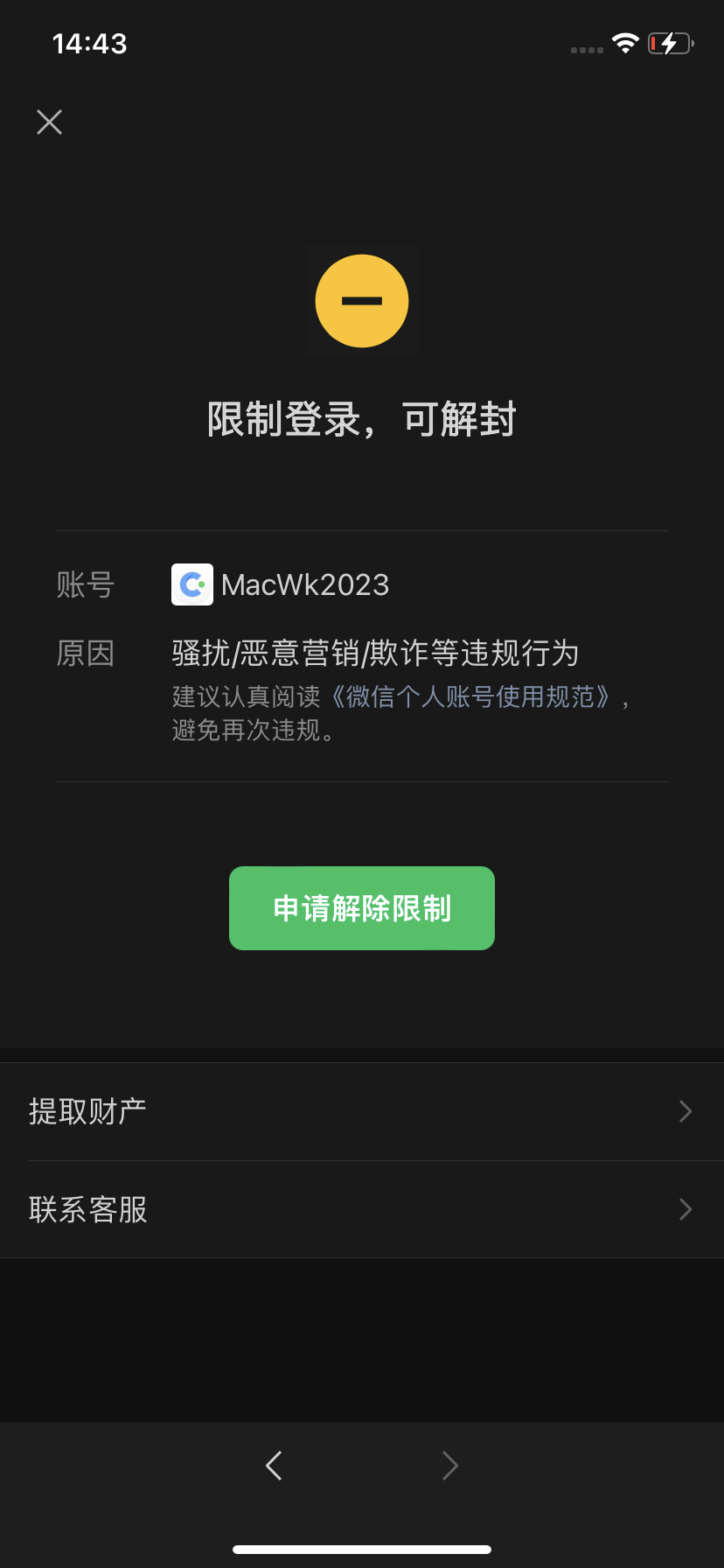
Task: Tap the back arrow at bottom navigation
Action: pos(274,1466)
